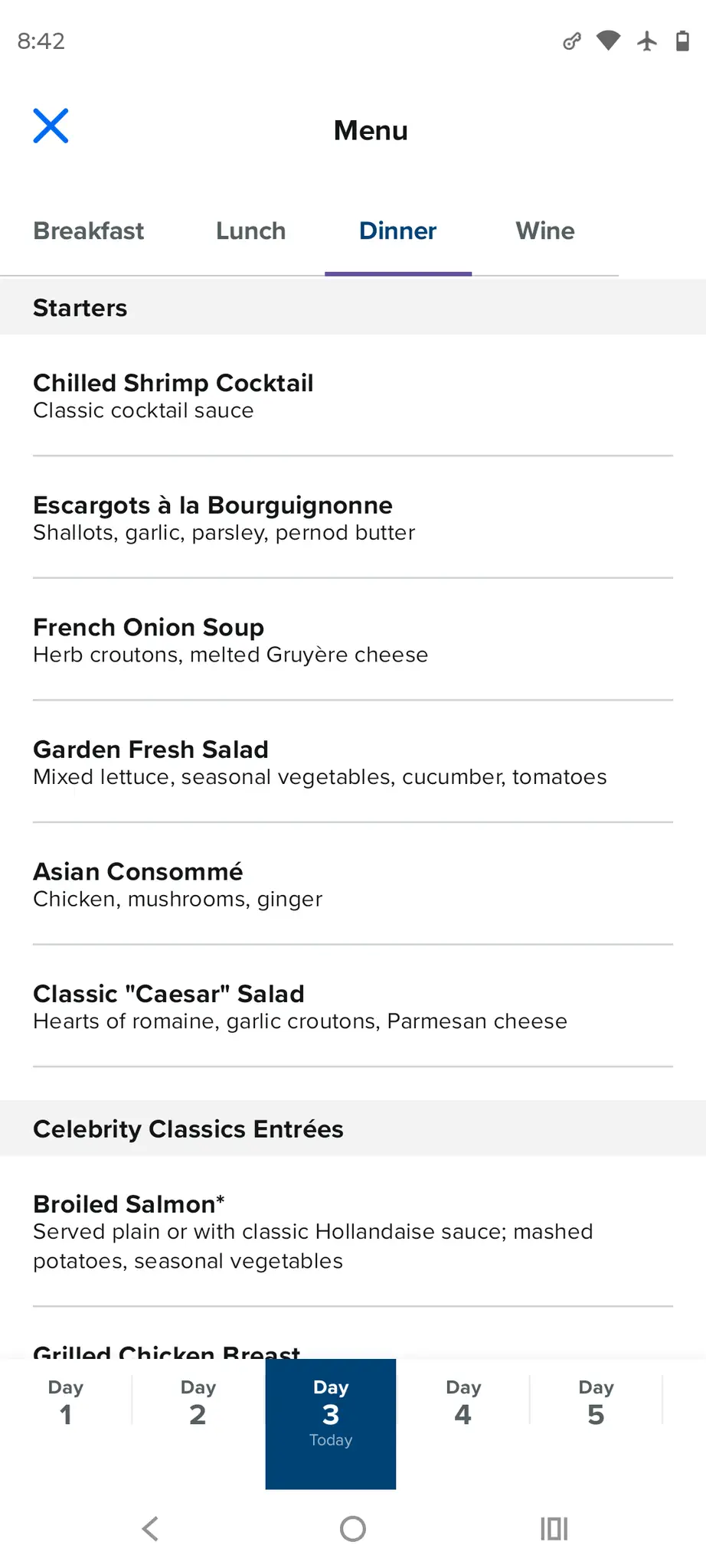Select the Dinner tab
This screenshot has width=706, height=1568.
pyautogui.click(x=397, y=231)
